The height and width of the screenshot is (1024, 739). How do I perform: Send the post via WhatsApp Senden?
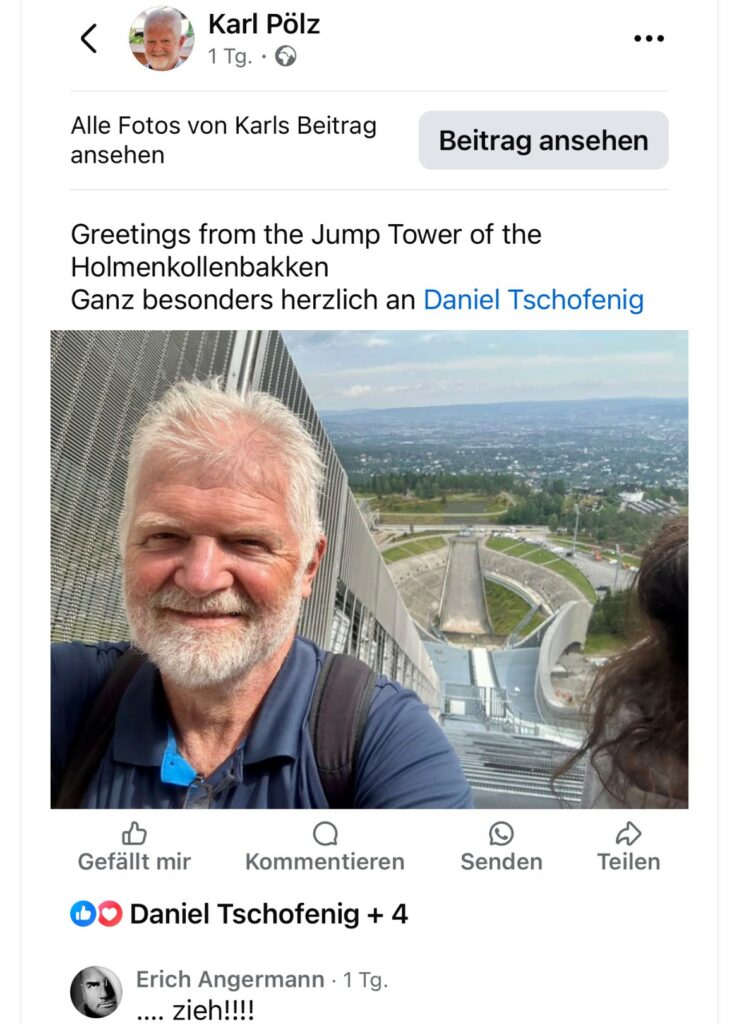coord(501,847)
